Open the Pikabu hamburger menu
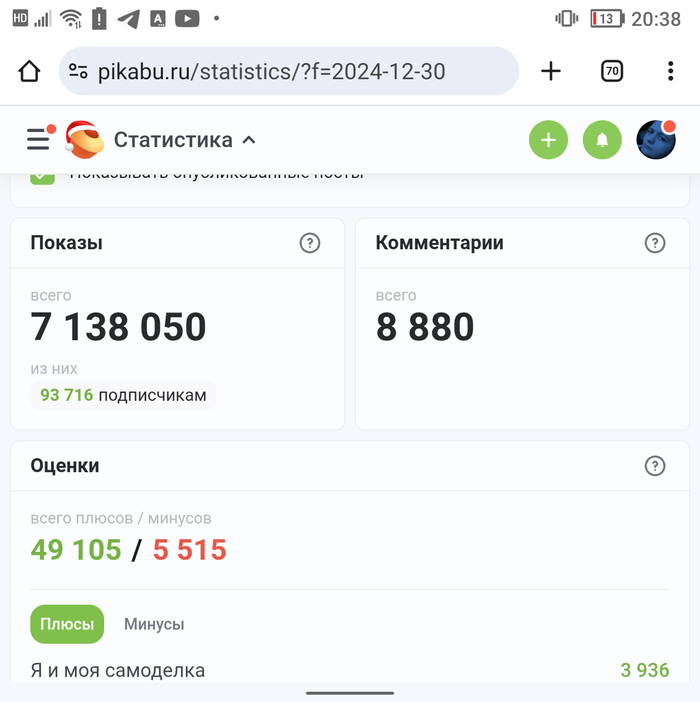This screenshot has height=702, width=700. [38, 140]
